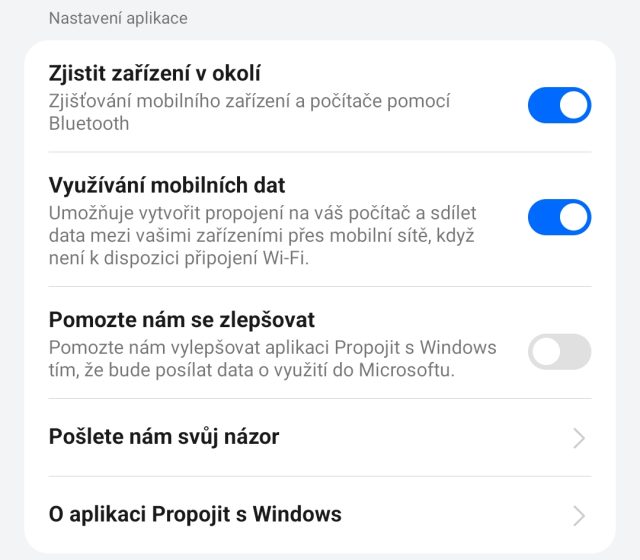The image size is (640, 560).
Task: Open Pošlete nám svůj názor
Action: [318, 437]
